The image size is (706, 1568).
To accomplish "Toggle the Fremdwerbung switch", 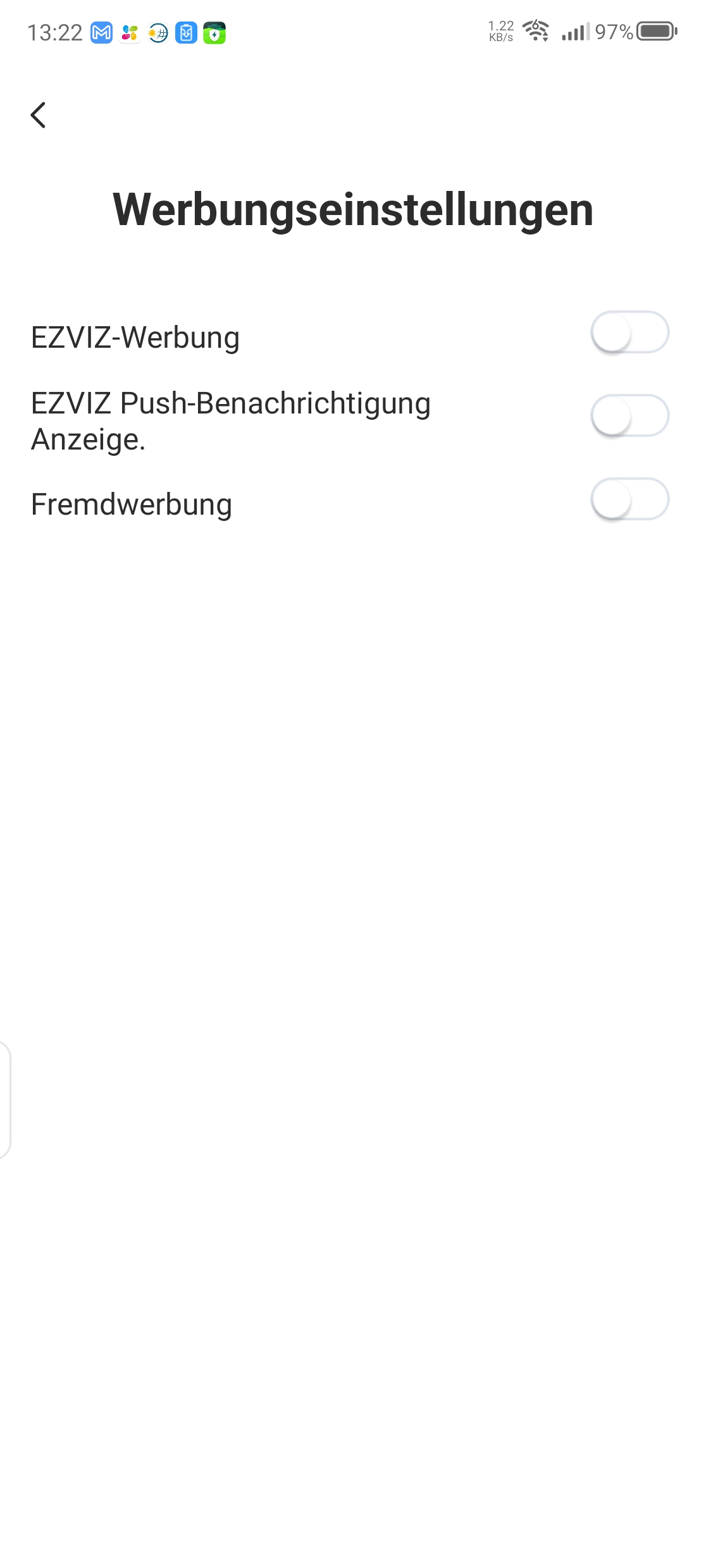I will tap(629, 499).
